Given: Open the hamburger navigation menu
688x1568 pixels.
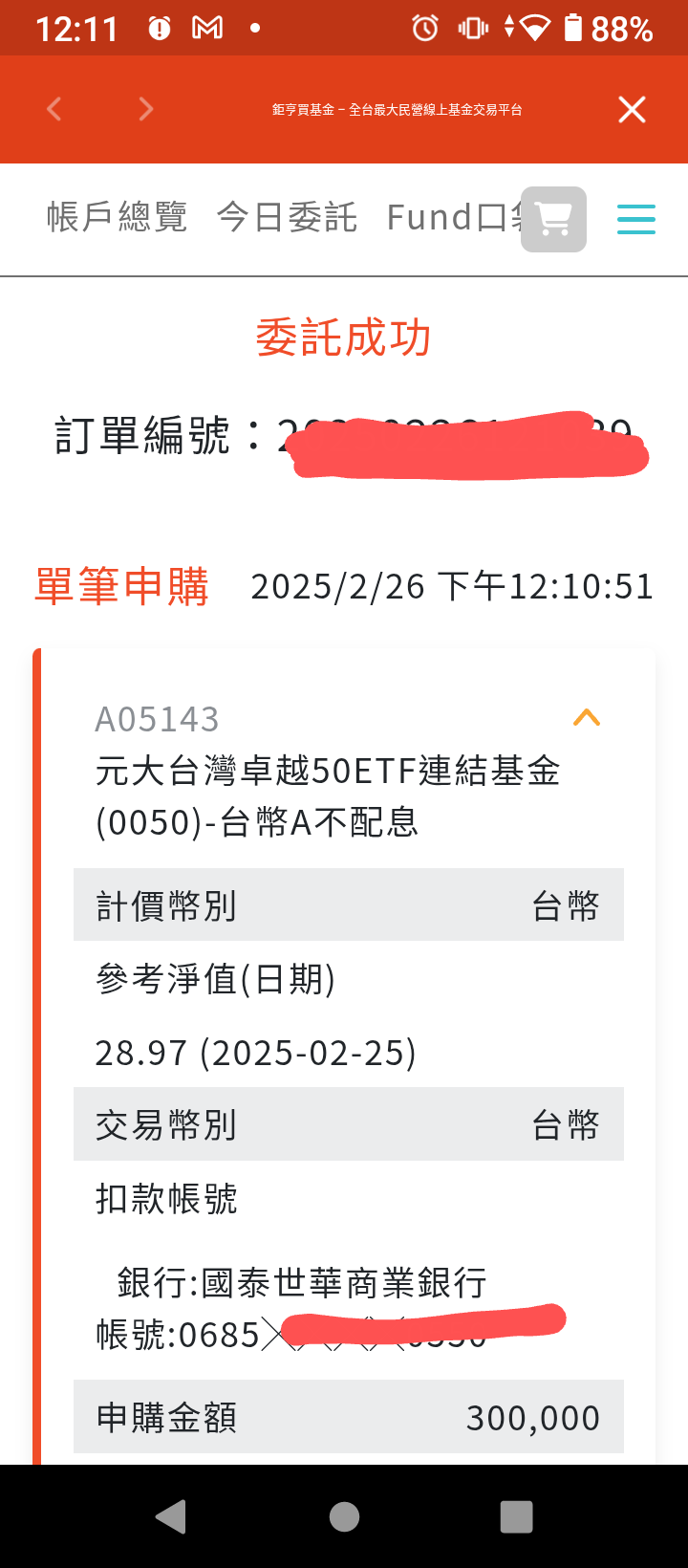Looking at the screenshot, I should coord(635,219).
